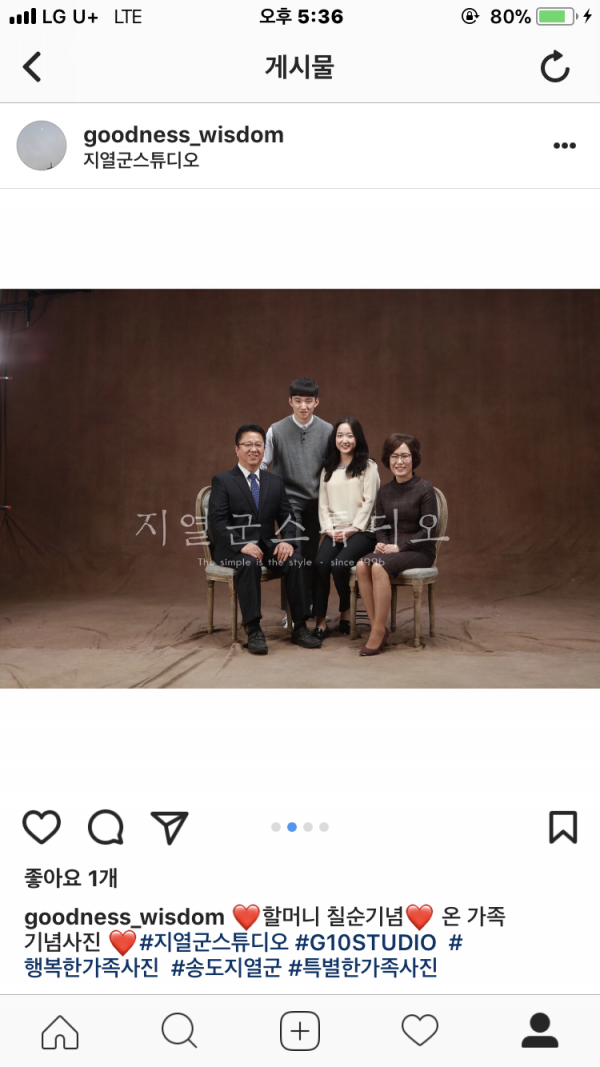Refresh the post with the reload icon
Screen dimensions: 600x1067
pyautogui.click(x=554, y=67)
